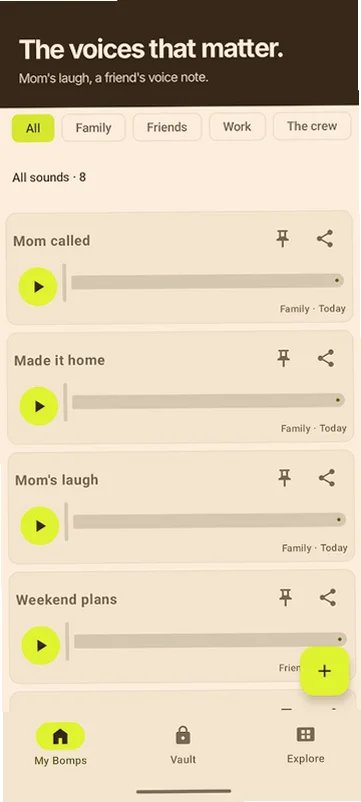This screenshot has height=802, width=361.
Task: Show only Work sounds
Action: click(237, 126)
